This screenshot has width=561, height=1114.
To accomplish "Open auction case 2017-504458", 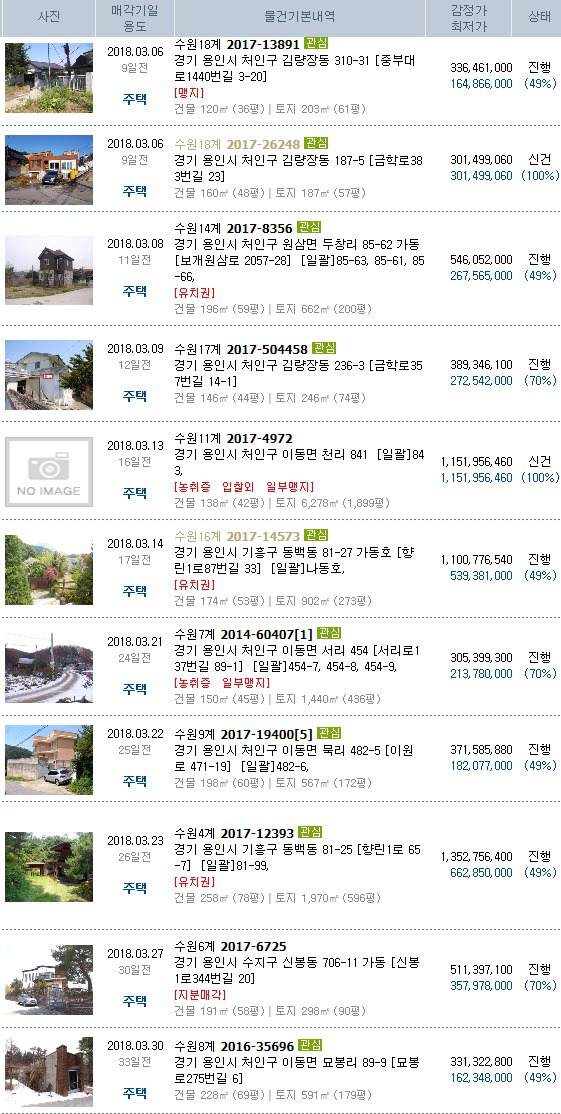I will tap(267, 349).
